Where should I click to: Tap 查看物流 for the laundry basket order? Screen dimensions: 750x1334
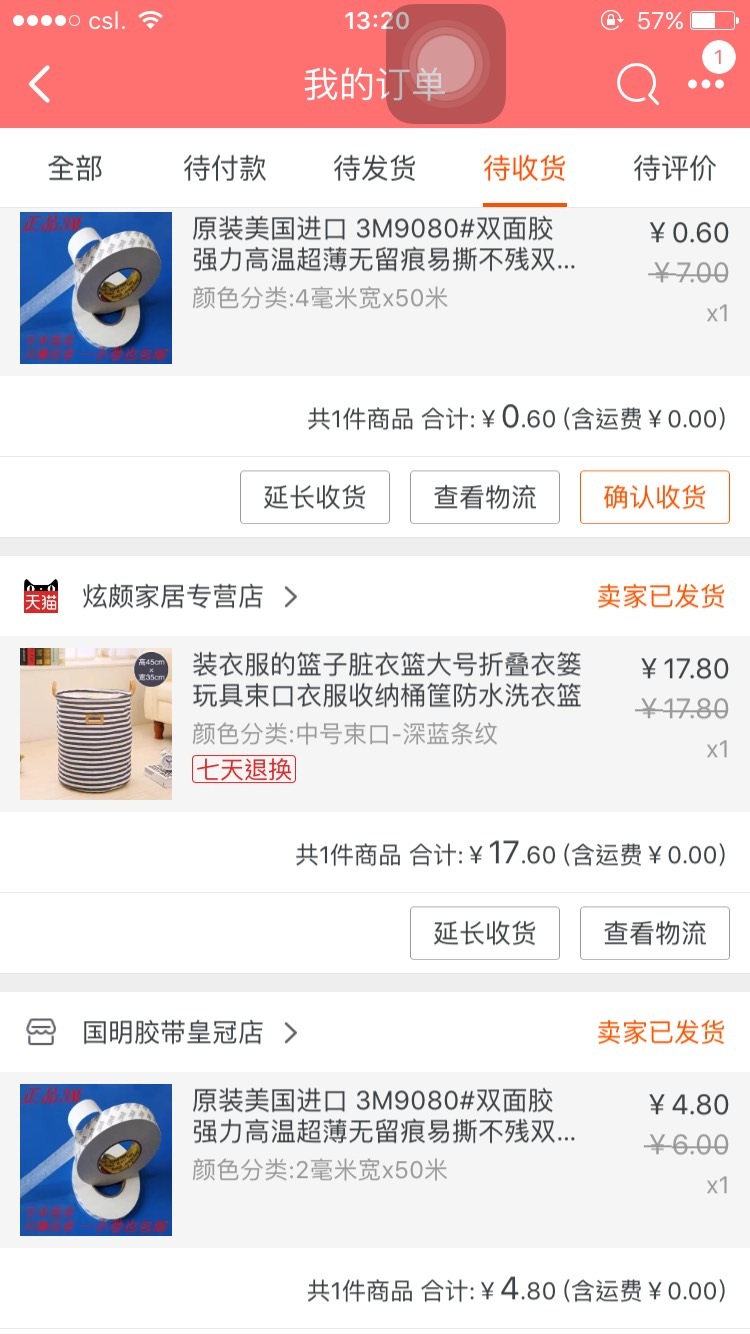[655, 933]
